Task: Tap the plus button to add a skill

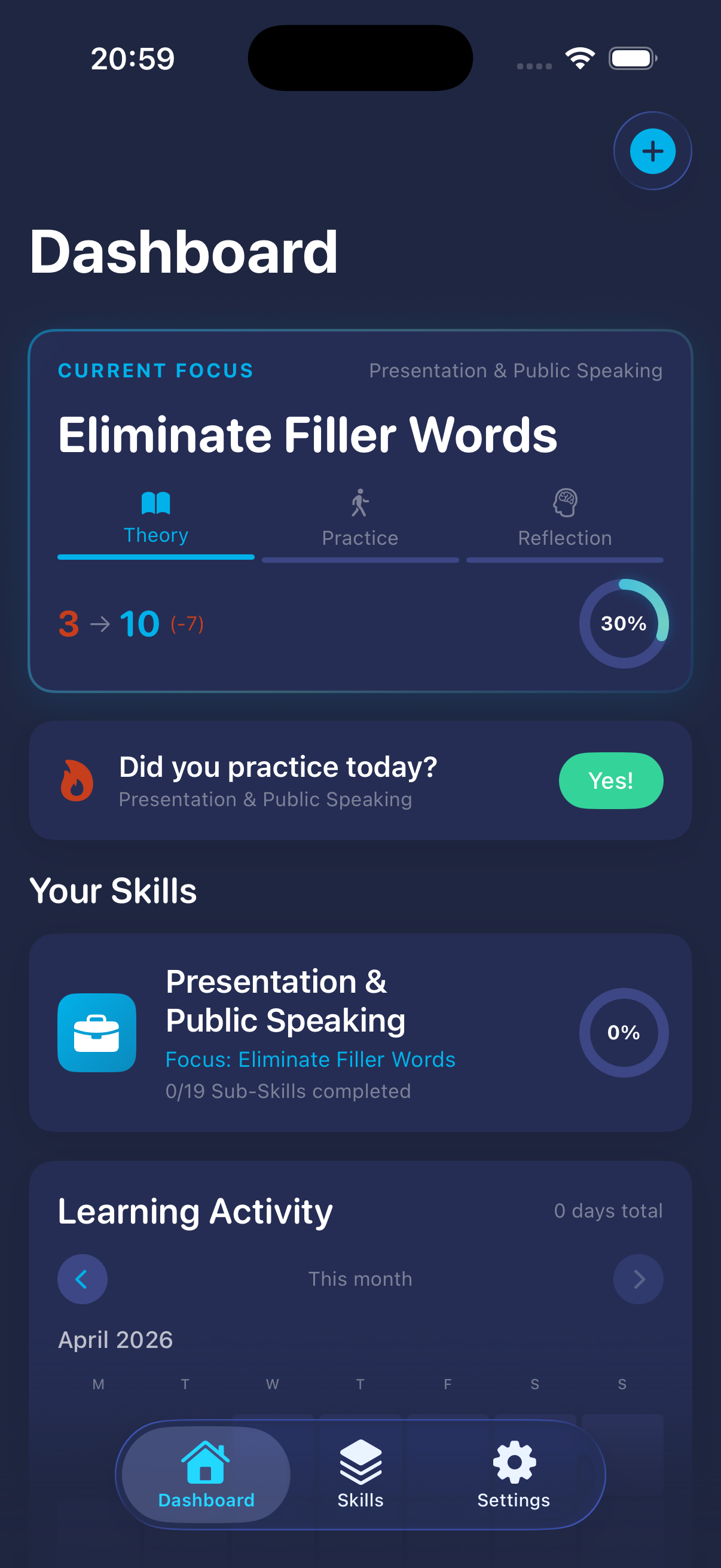Action: (652, 151)
